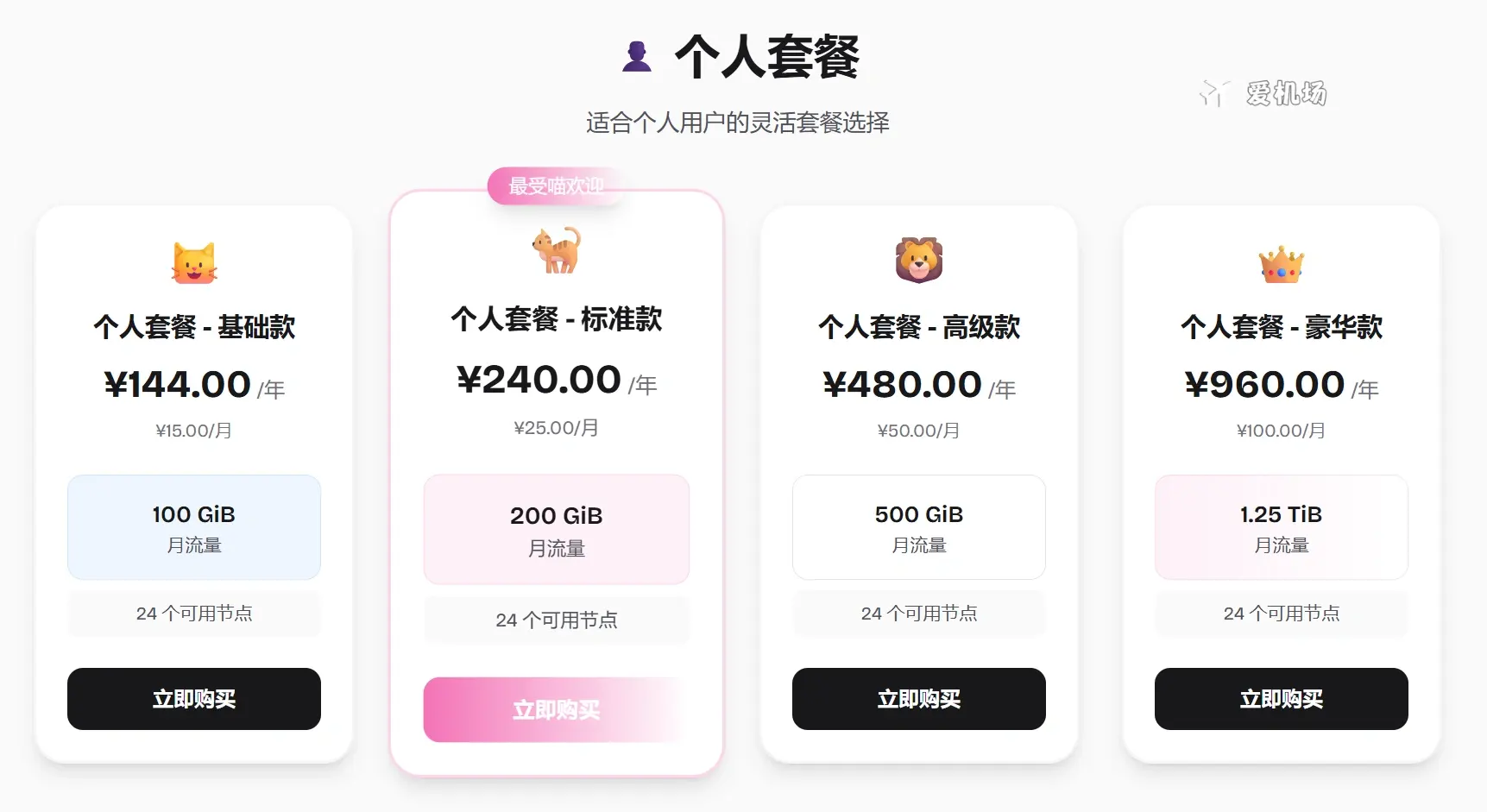This screenshot has width=1487, height=812.
Task: Tap 立即购买 on the 标准款 plan
Action: click(x=556, y=710)
